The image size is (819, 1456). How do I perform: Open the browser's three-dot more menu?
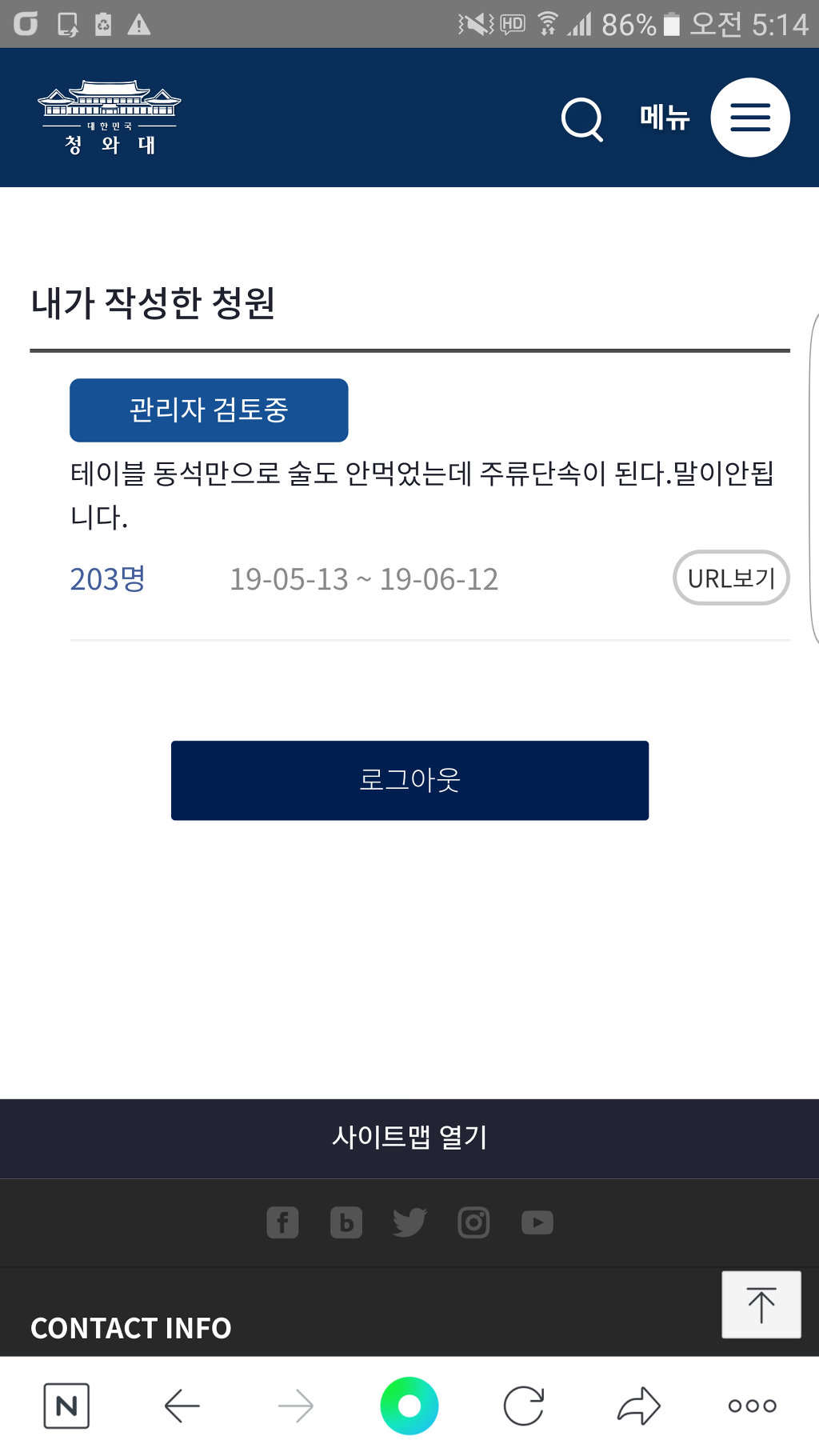click(x=752, y=1406)
